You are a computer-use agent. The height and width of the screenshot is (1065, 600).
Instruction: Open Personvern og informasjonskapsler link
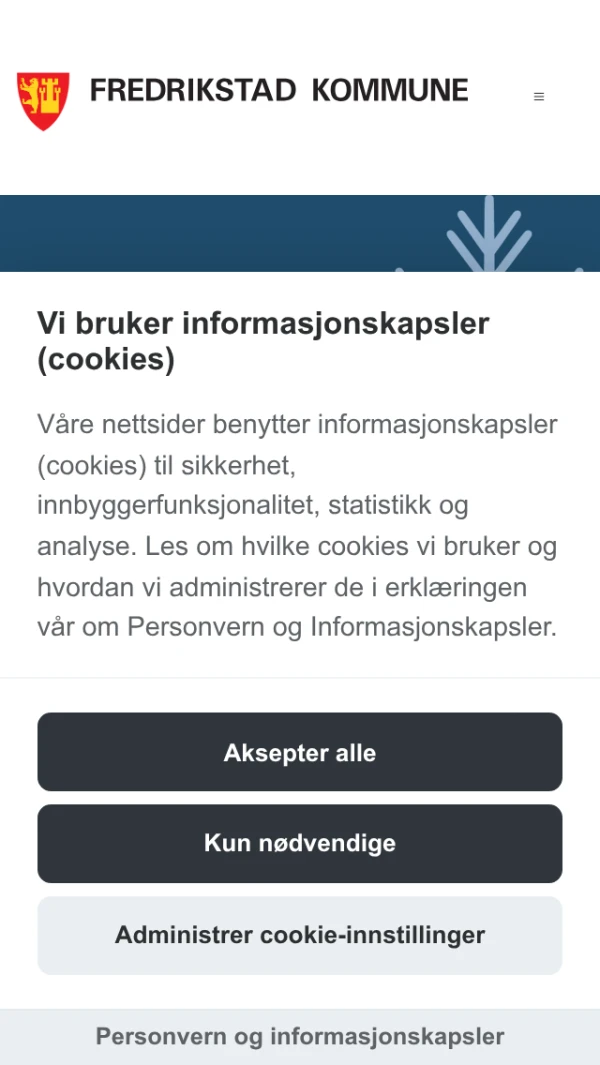coord(300,1036)
